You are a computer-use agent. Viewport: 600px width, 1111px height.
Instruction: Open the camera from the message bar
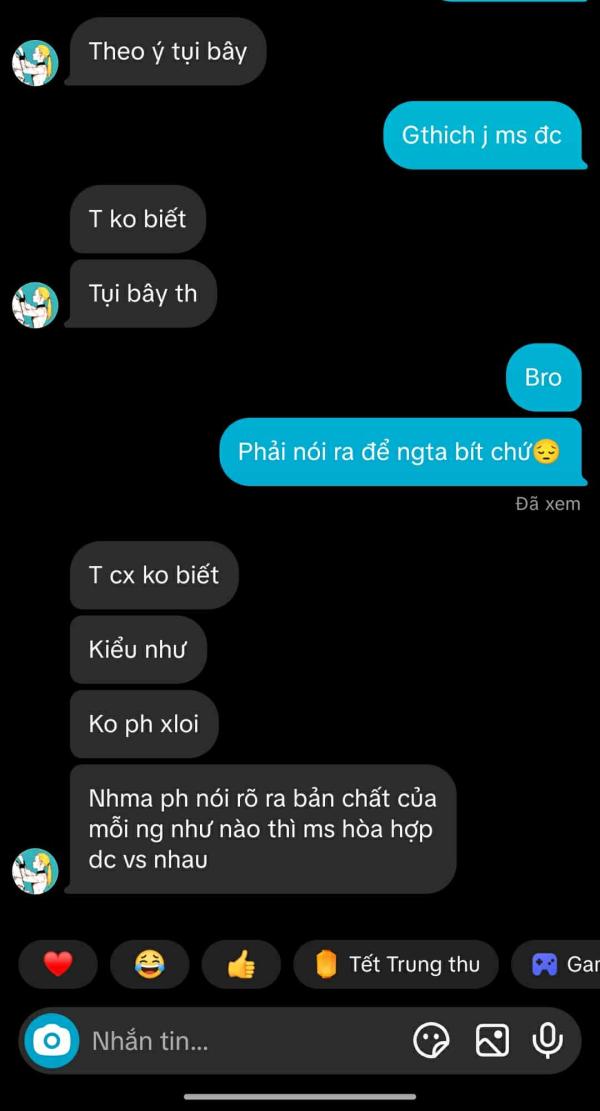pyautogui.click(x=52, y=1041)
